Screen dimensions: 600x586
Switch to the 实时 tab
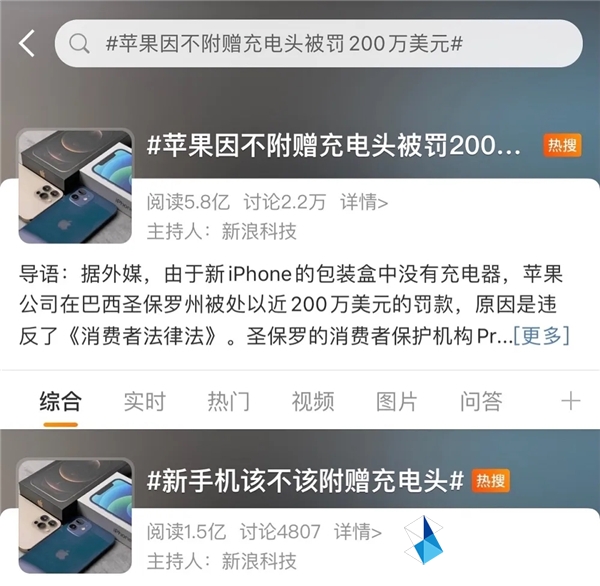(144, 402)
